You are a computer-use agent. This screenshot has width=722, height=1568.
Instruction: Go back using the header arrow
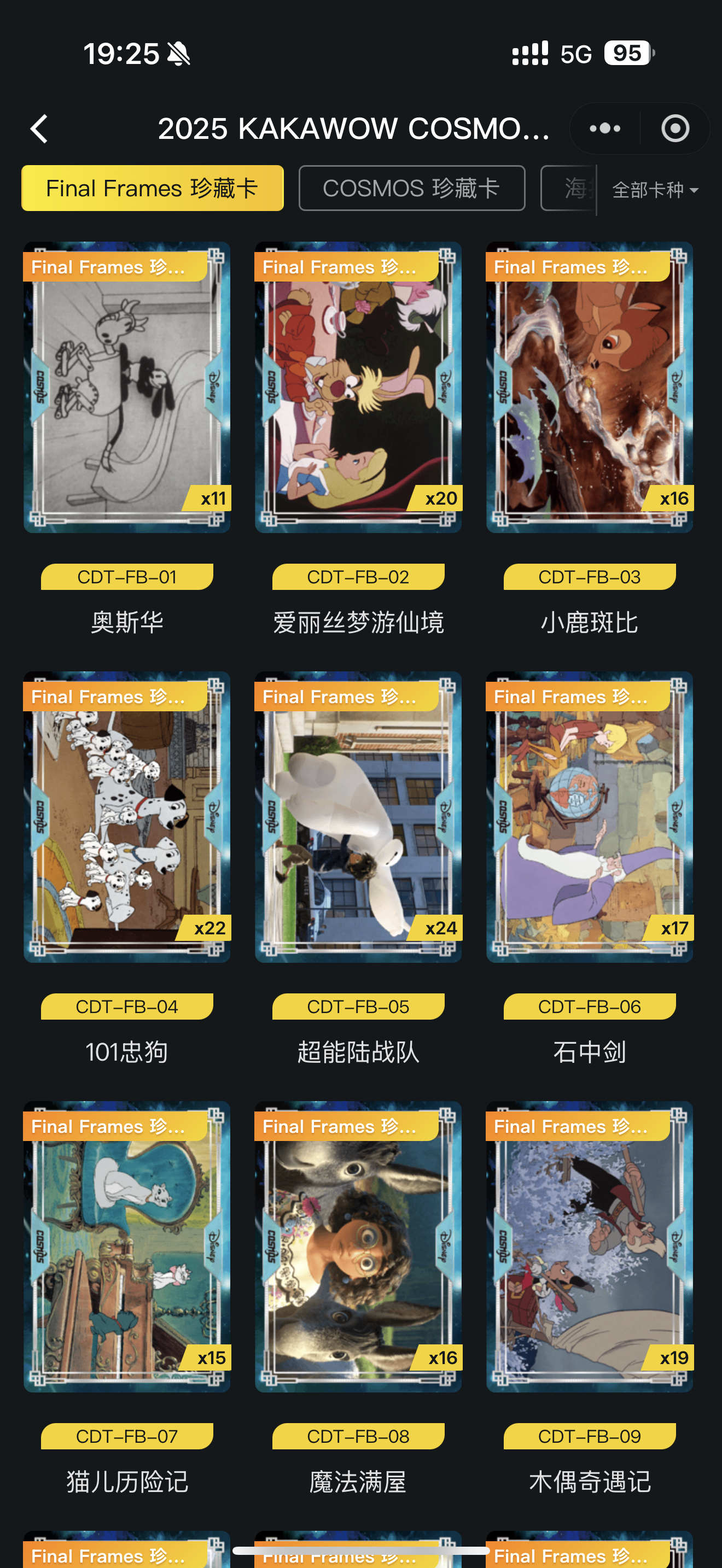click(x=39, y=129)
